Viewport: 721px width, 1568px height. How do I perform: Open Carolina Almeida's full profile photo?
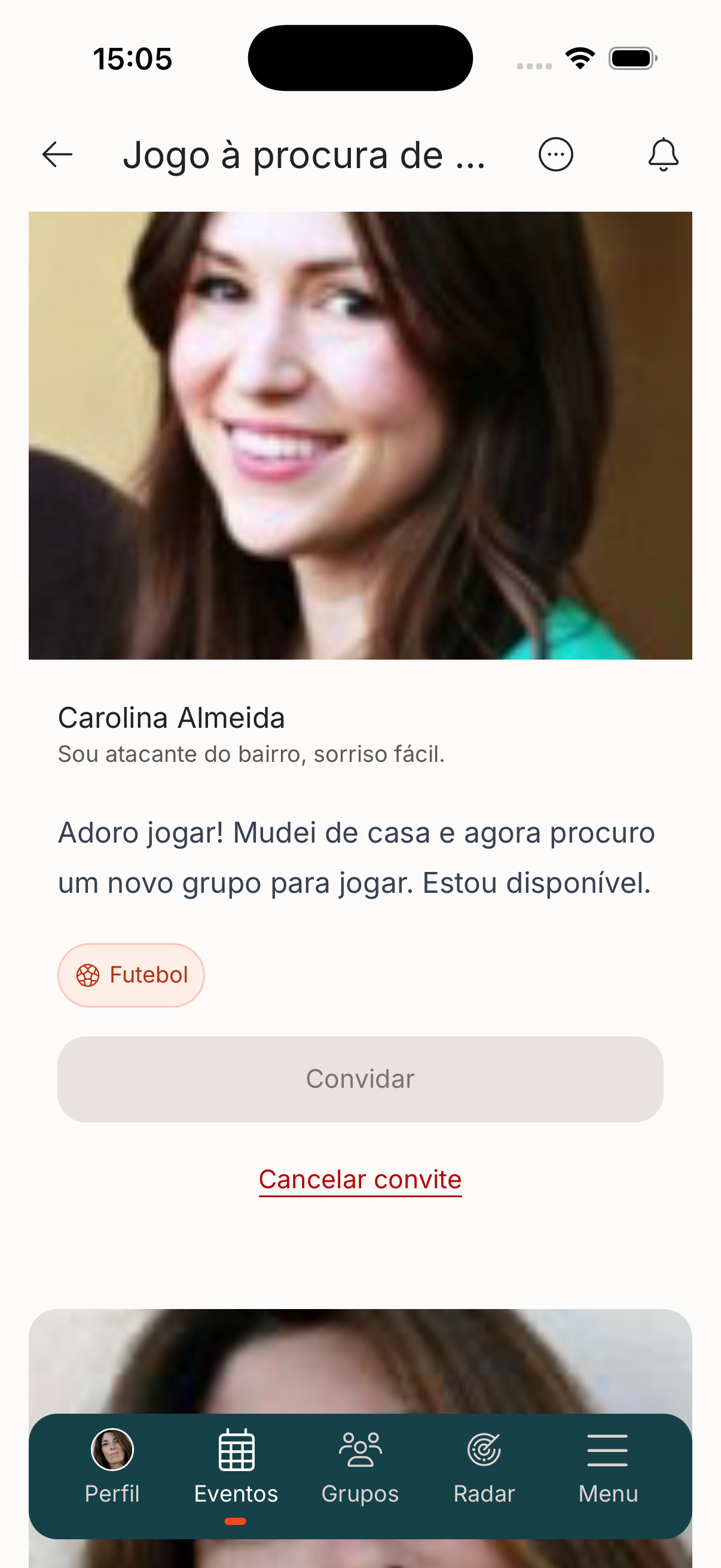pyautogui.click(x=360, y=435)
